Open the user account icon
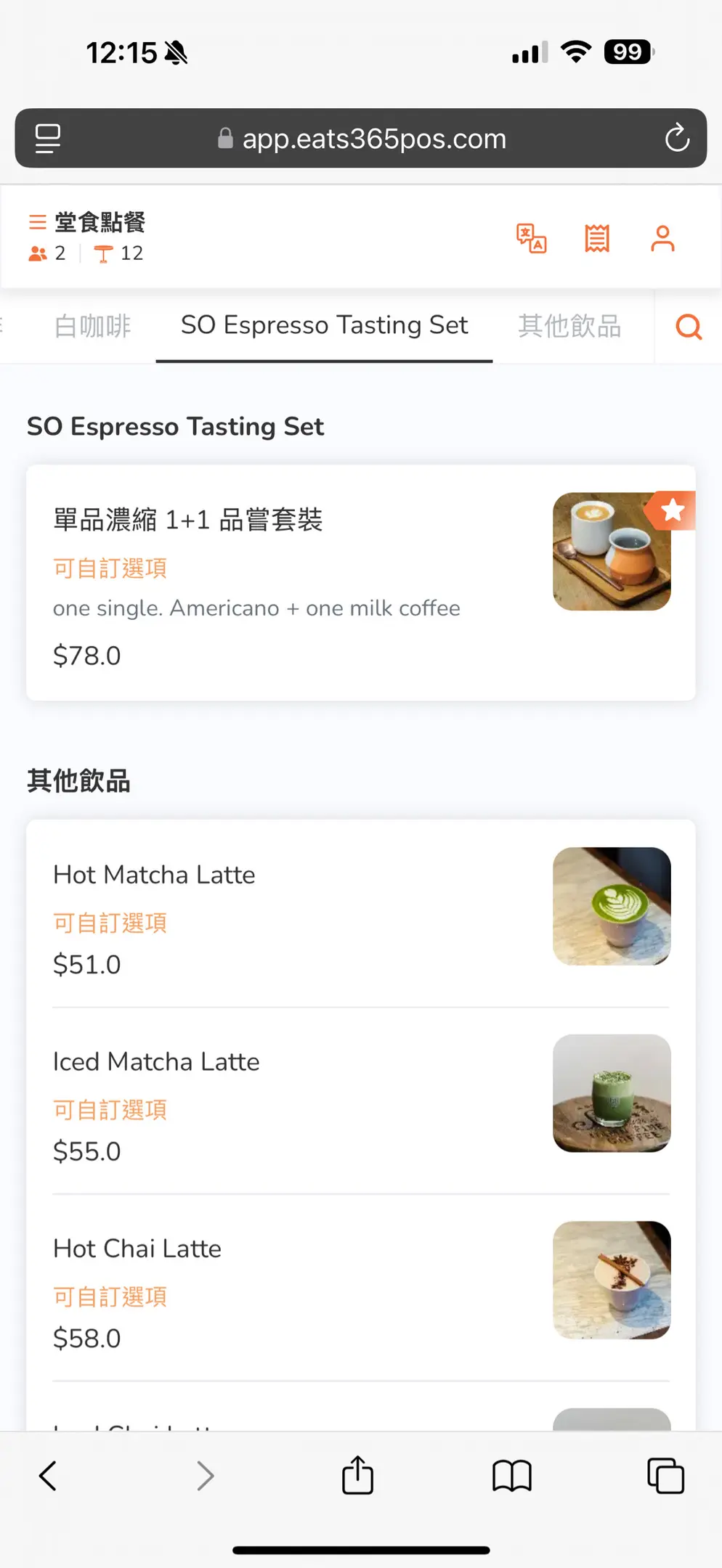The height and width of the screenshot is (1568, 722). [662, 238]
